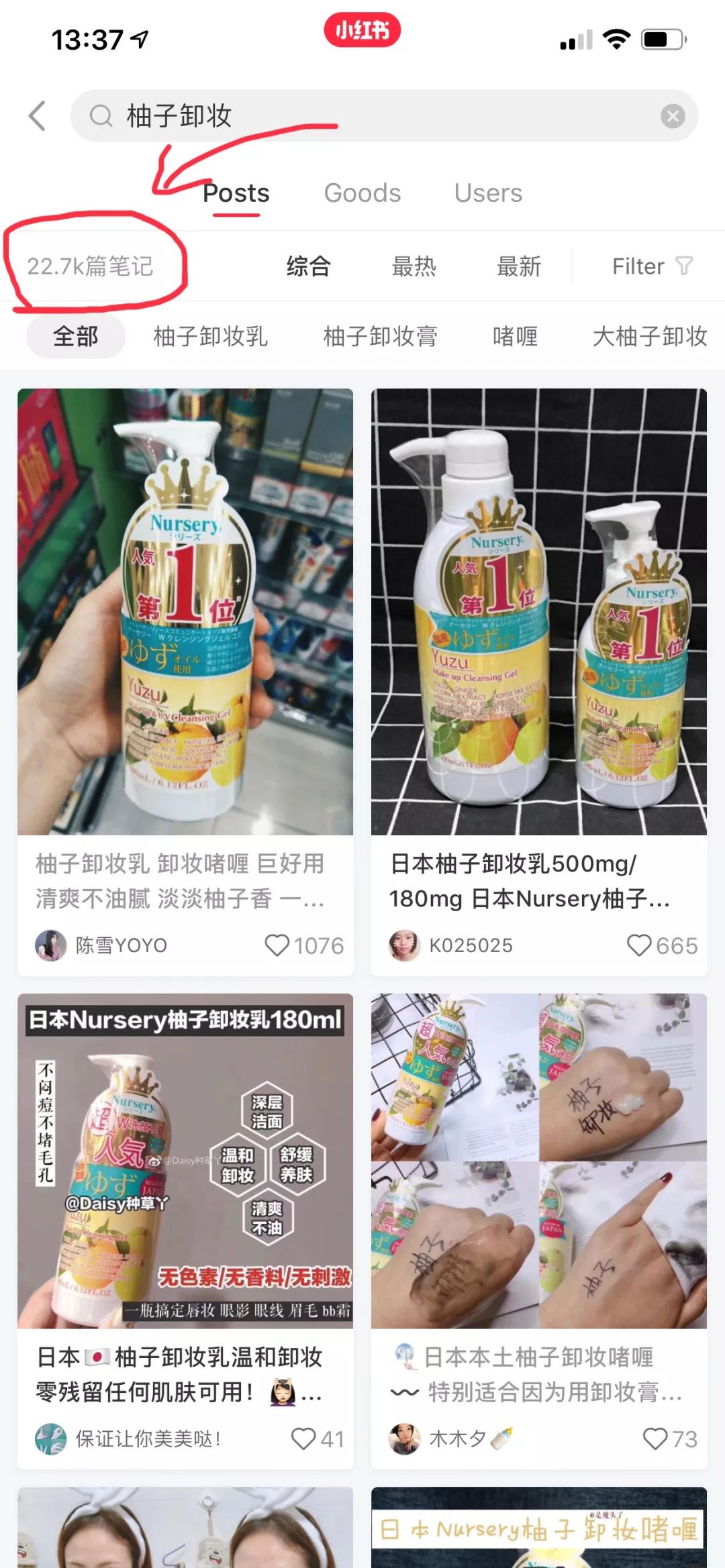Screen dimensions: 725x1568
Task: Tap the back arrow to return
Action: [x=38, y=115]
